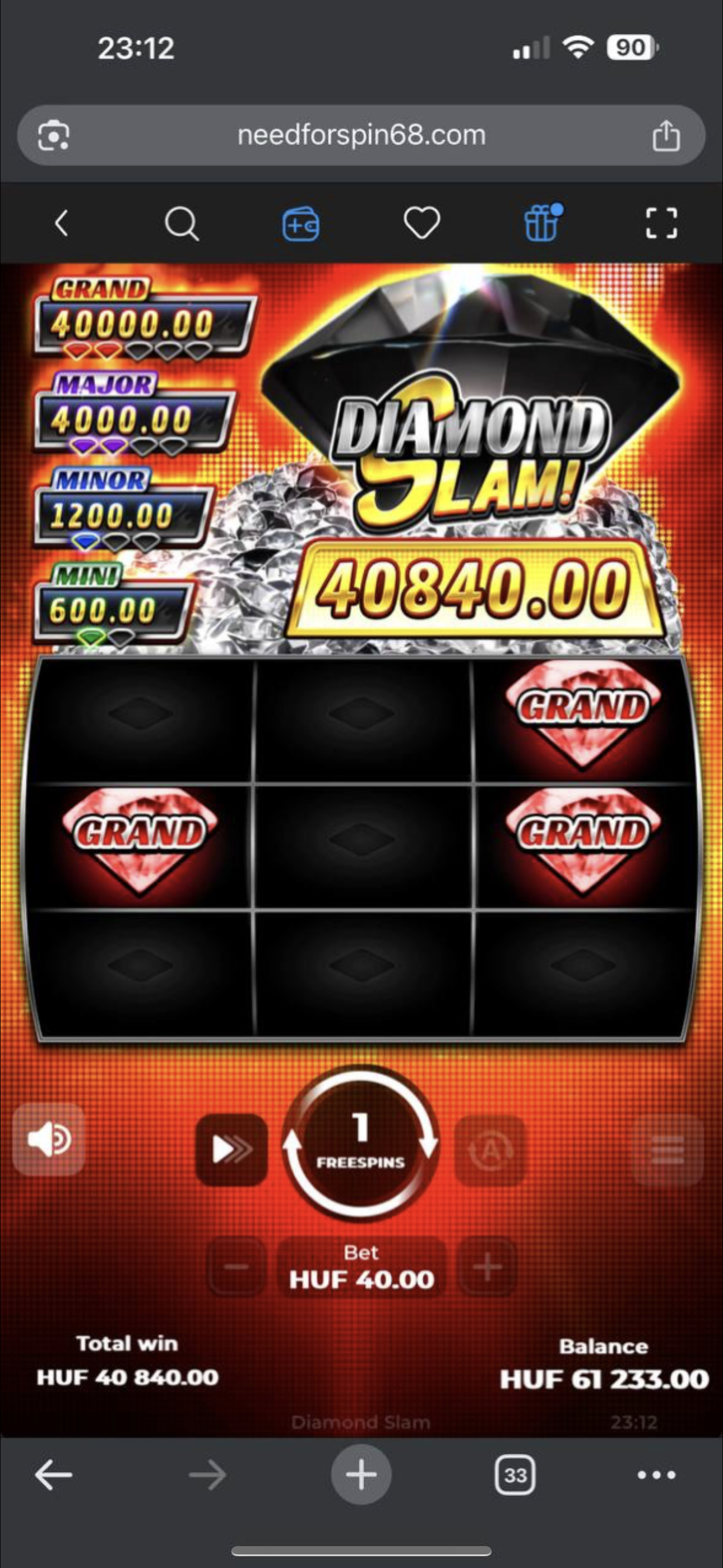The image size is (723, 1568).
Task: Open the game hamburger menu
Action: (668, 1151)
